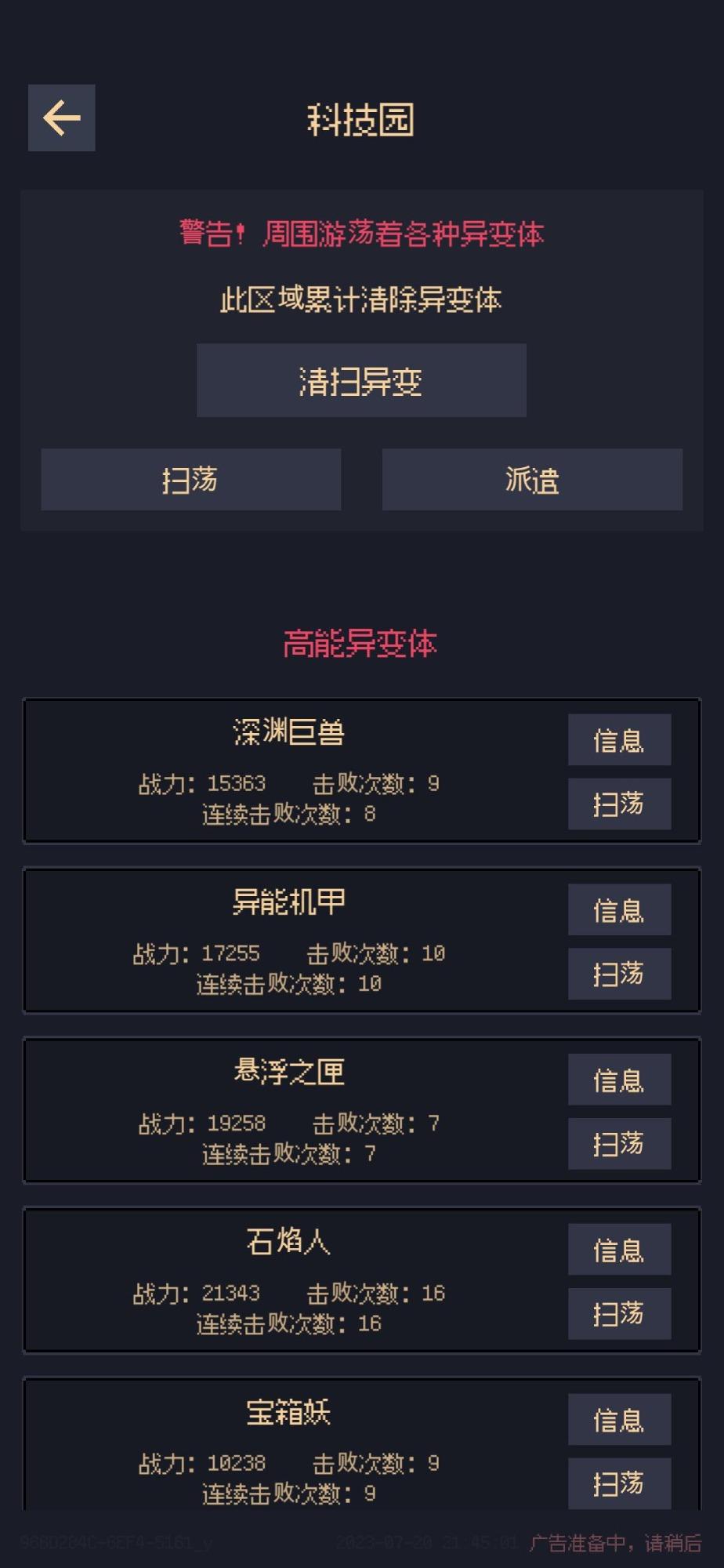Image resolution: width=724 pixels, height=1568 pixels.
Task: Launch 扫荡 on 石焰人
Action: (619, 1313)
